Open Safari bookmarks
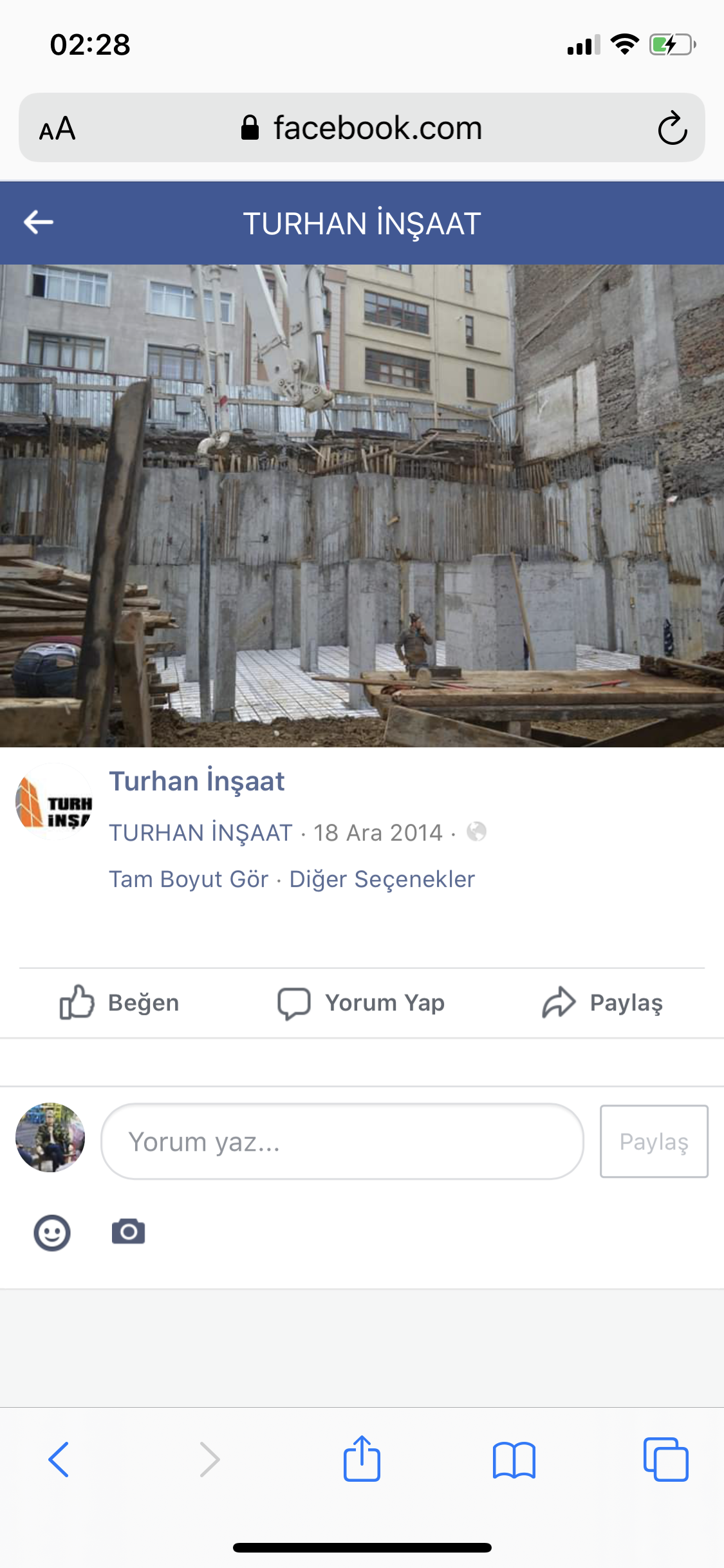The height and width of the screenshot is (1568, 724). coord(514,1459)
